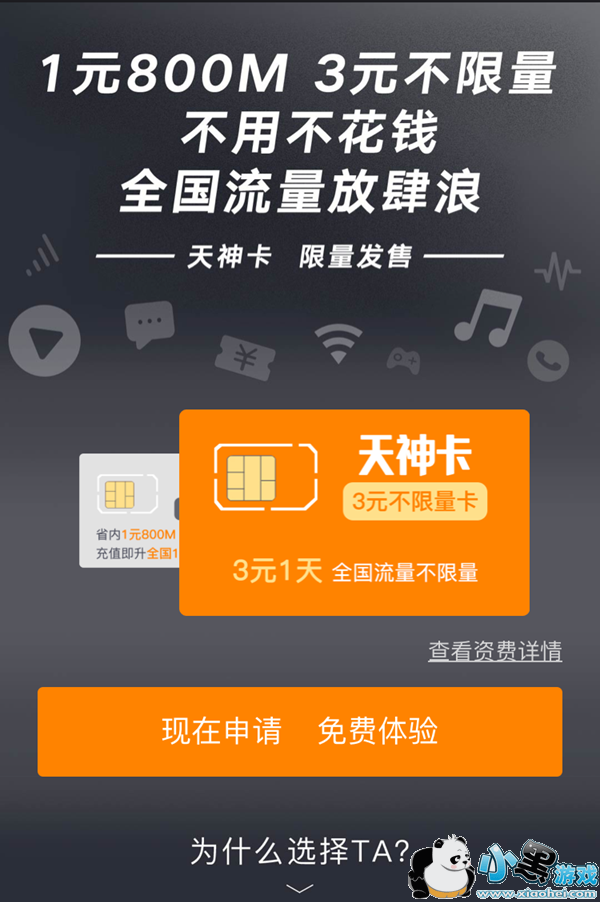Image resolution: width=600 pixels, height=902 pixels.
Task: Expand the 为什么选择TA? down chevron
Action: (x=299, y=886)
